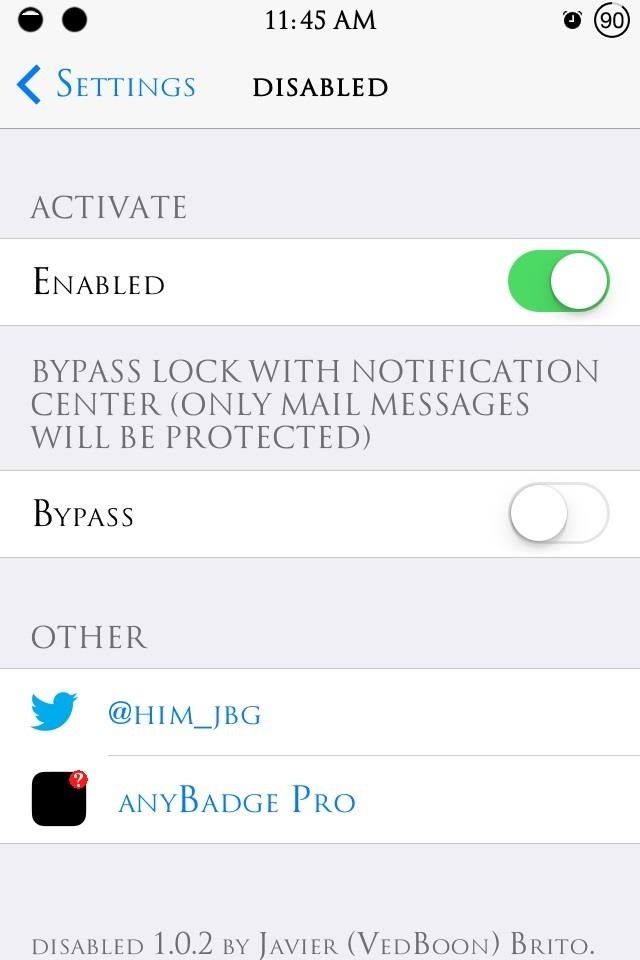The height and width of the screenshot is (960, 640).
Task: Open the anyBadge Pro row
Action: (237, 801)
